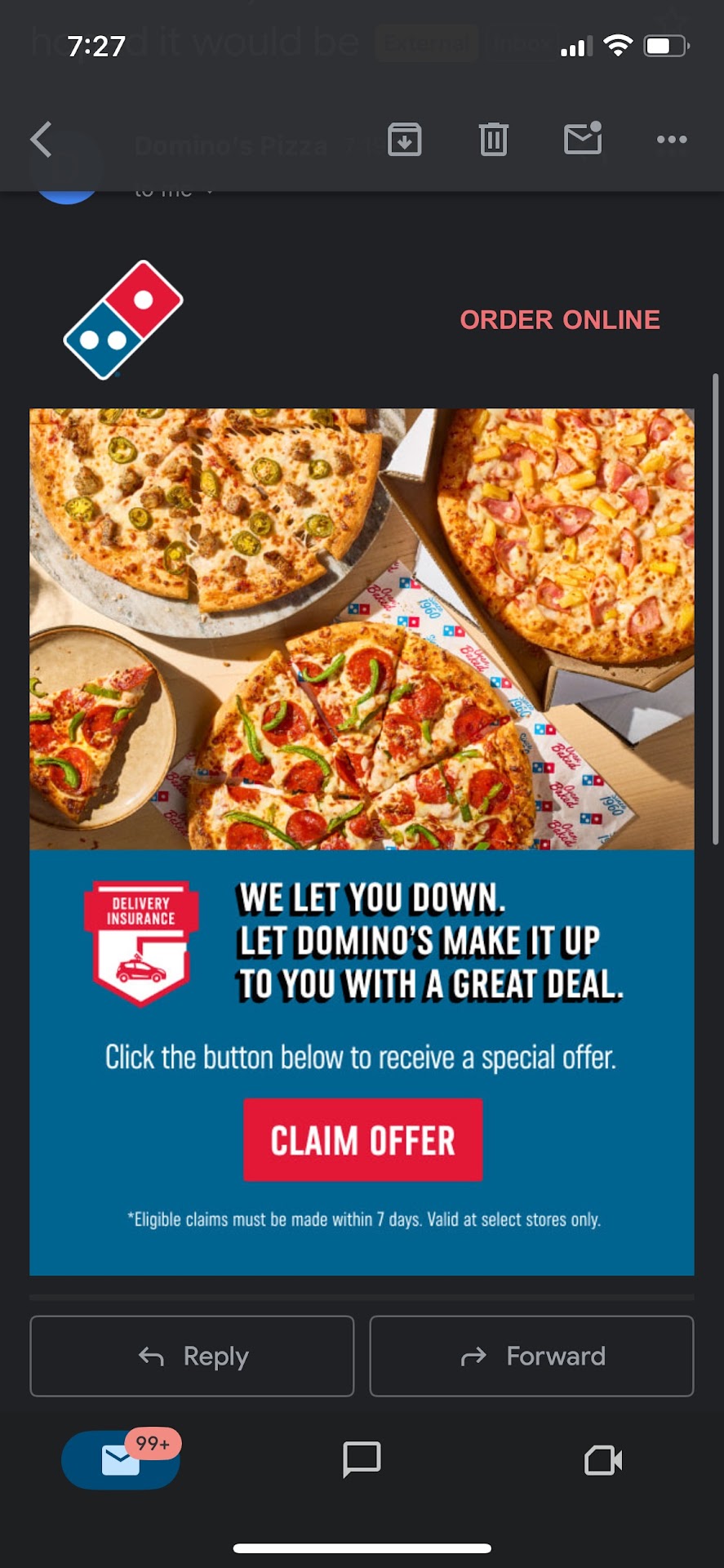
Task: Reply to this email
Action: coord(192,1356)
